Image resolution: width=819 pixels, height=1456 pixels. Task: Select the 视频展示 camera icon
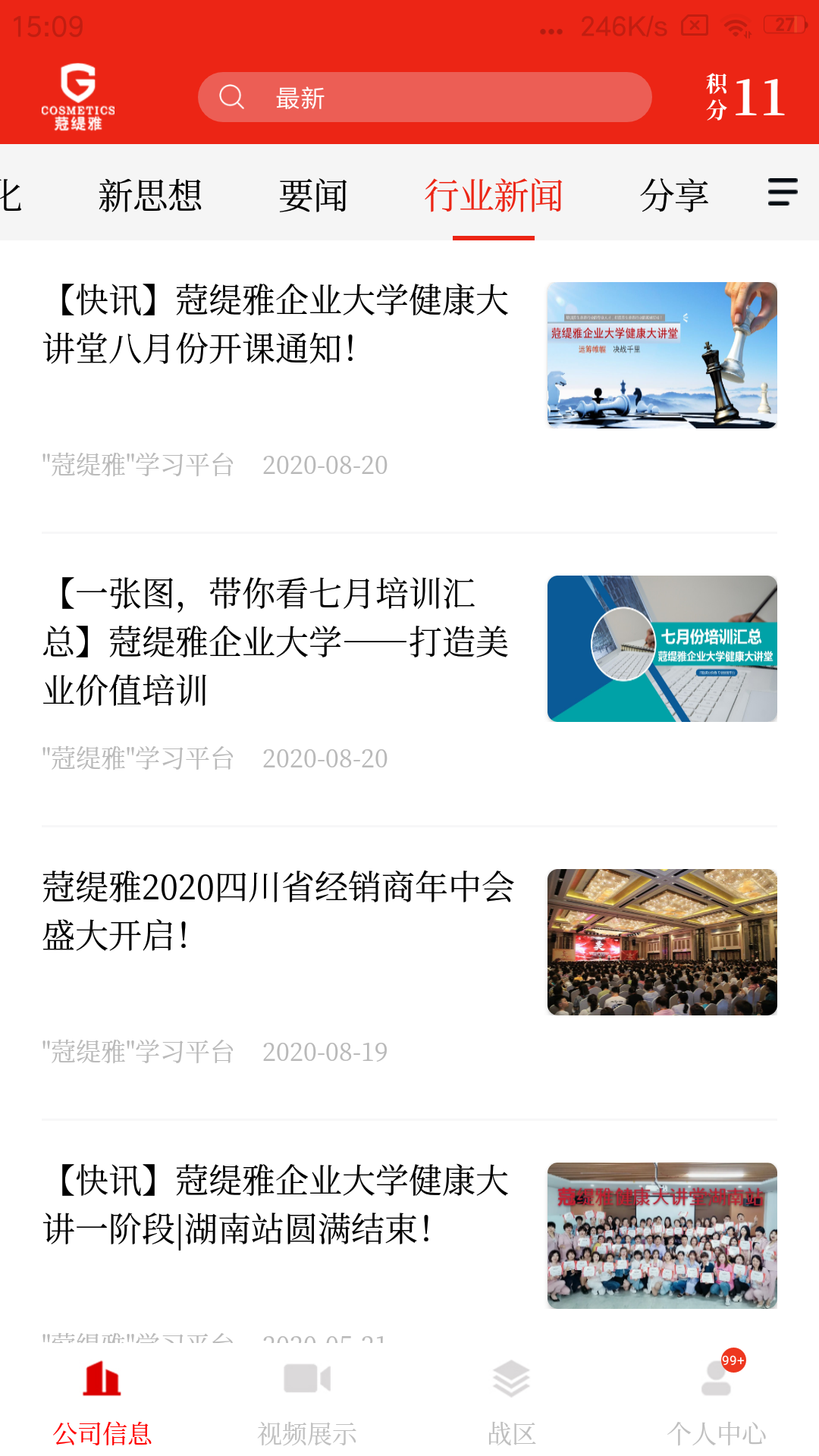[307, 1380]
